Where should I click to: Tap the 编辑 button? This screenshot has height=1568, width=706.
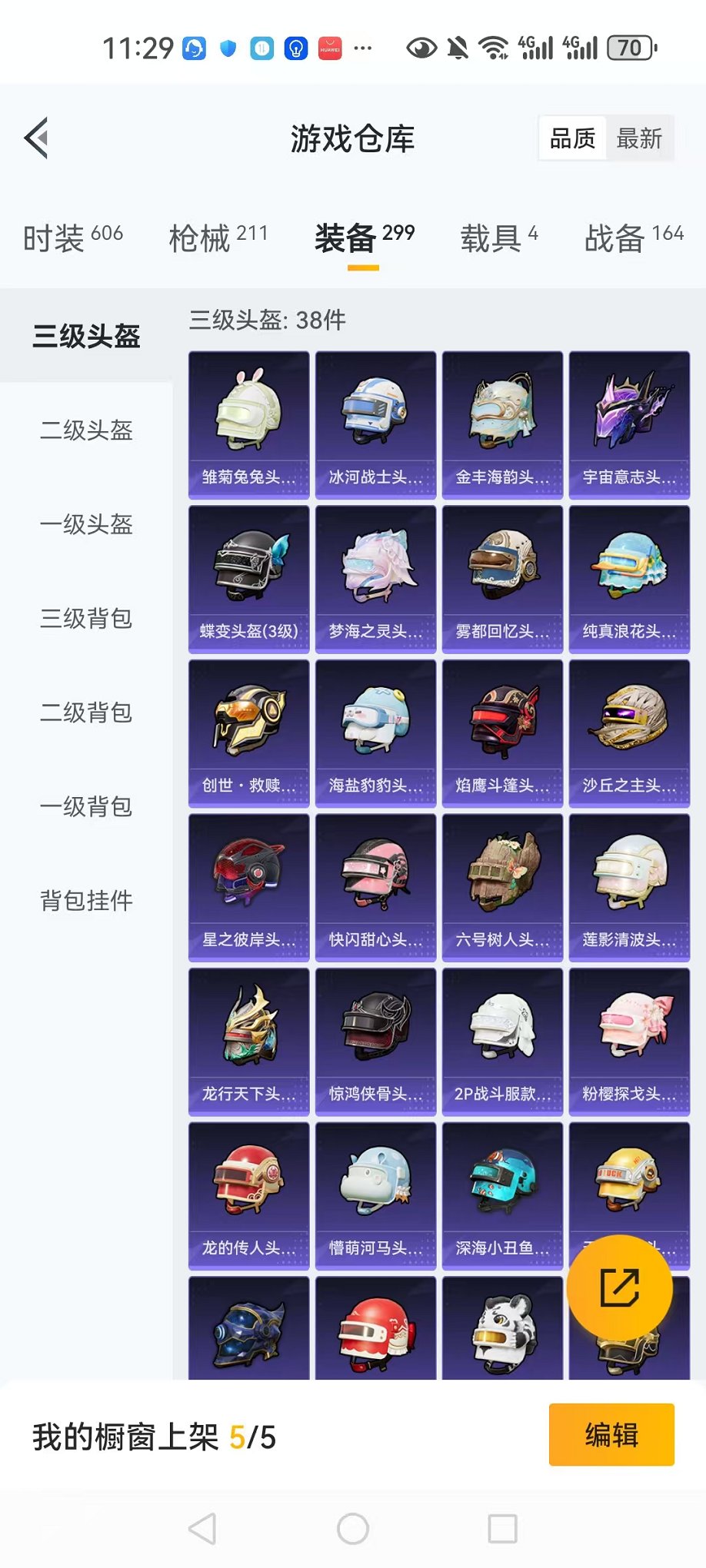click(611, 1435)
